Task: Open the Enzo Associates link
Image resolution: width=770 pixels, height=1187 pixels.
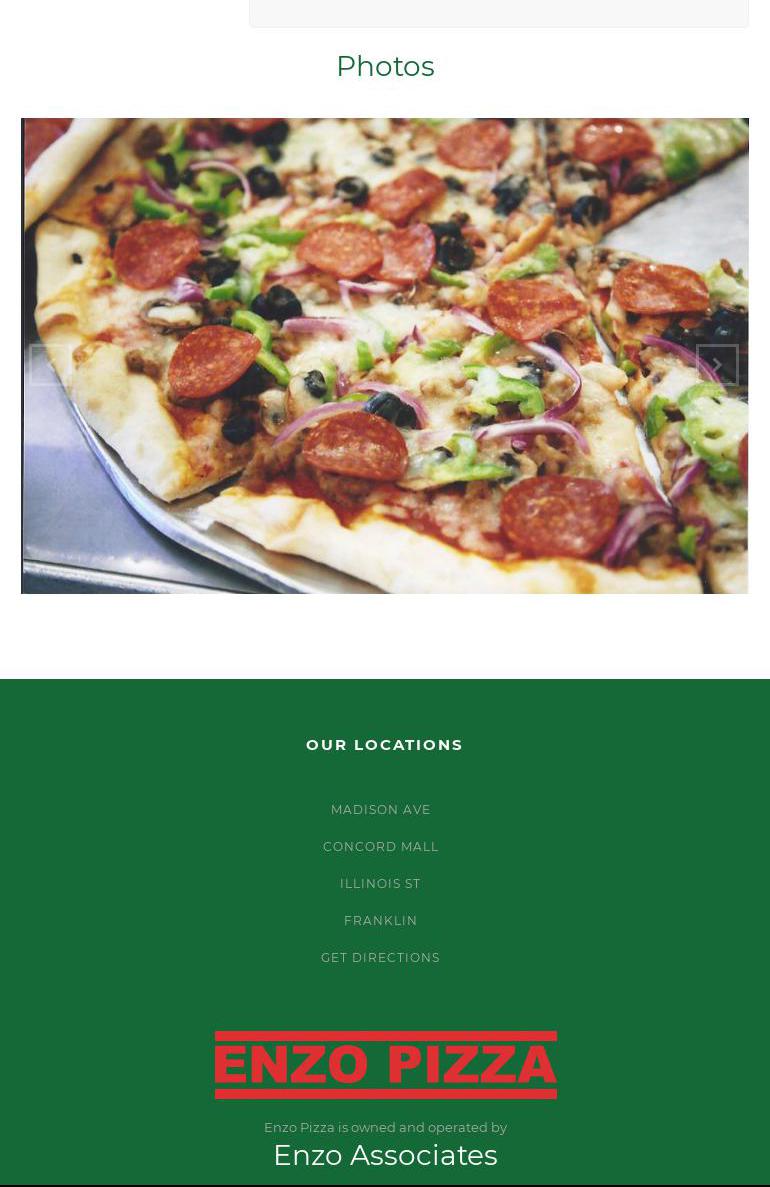Action: (x=385, y=1156)
